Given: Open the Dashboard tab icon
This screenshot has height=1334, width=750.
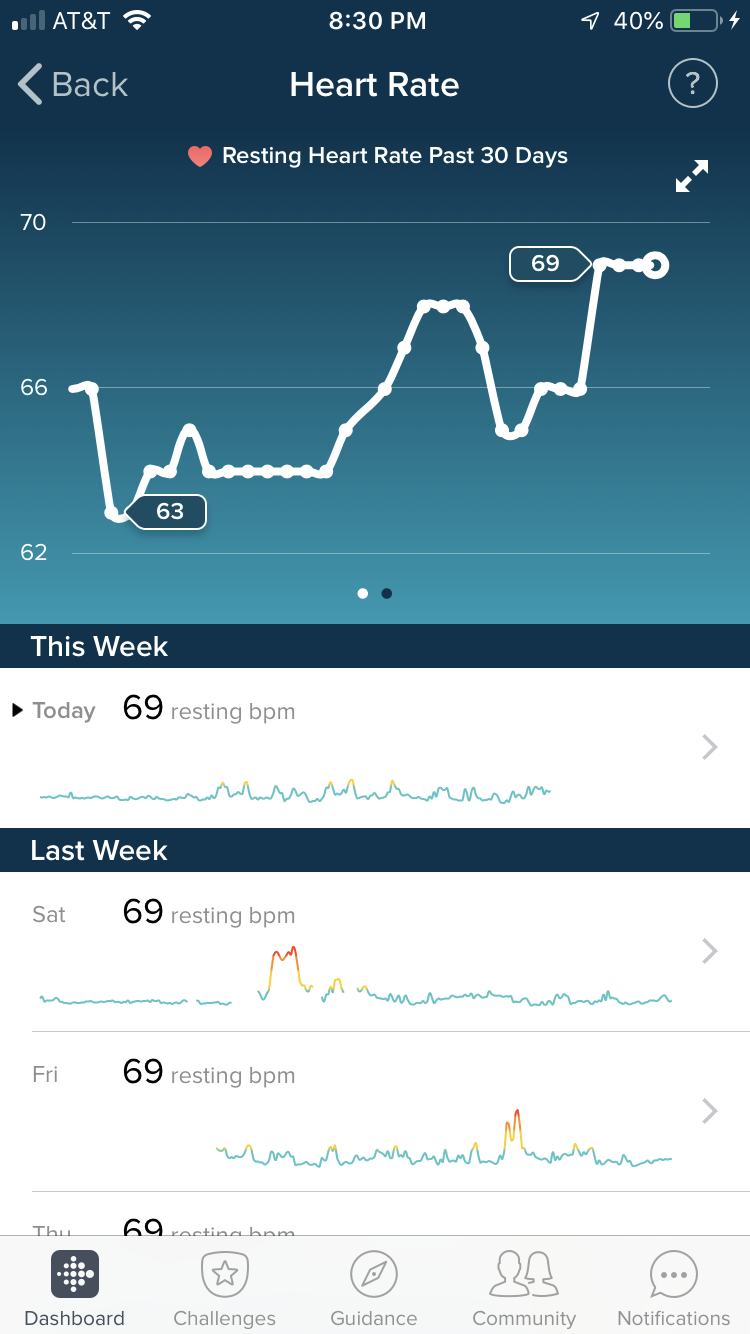Looking at the screenshot, I should point(74,1274).
